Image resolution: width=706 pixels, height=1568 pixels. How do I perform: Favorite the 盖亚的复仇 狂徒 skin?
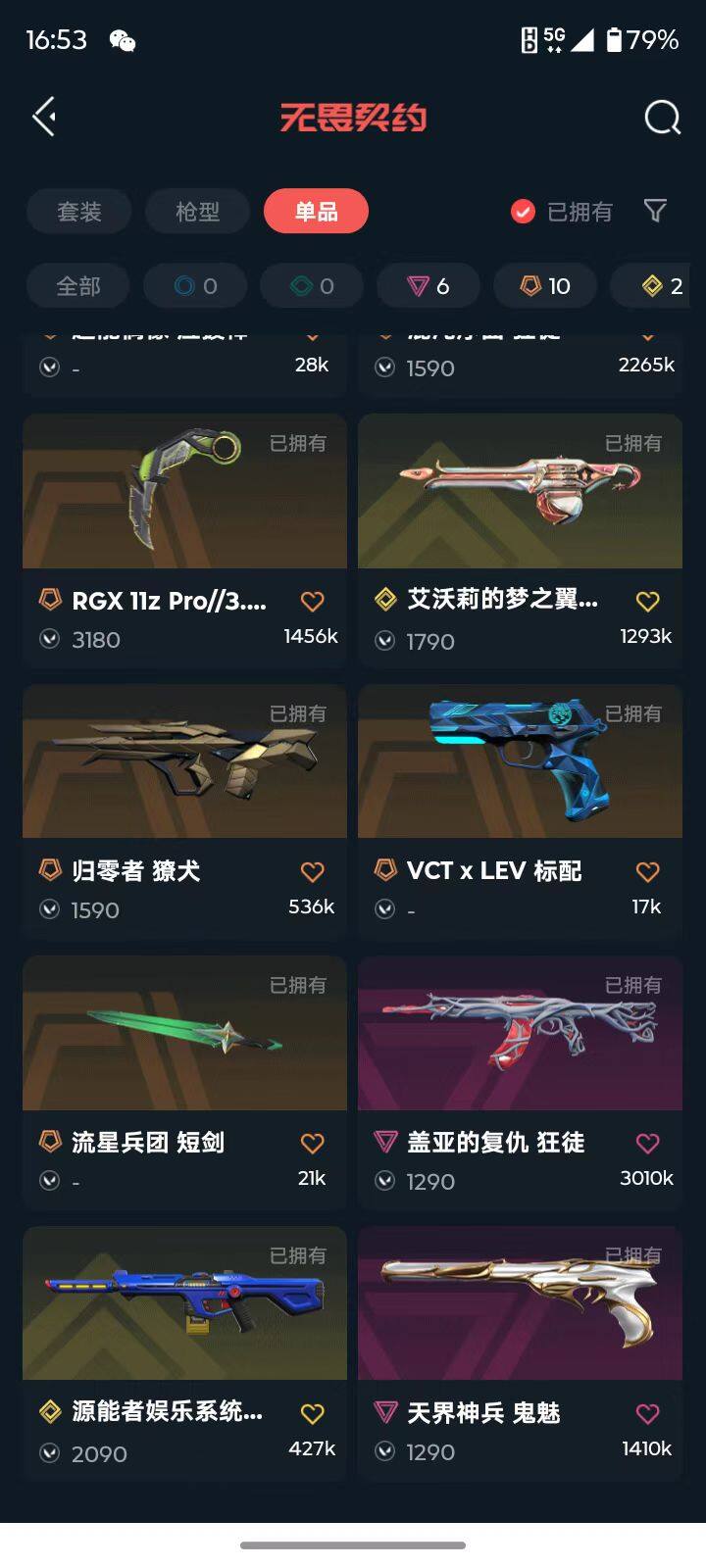click(647, 1142)
